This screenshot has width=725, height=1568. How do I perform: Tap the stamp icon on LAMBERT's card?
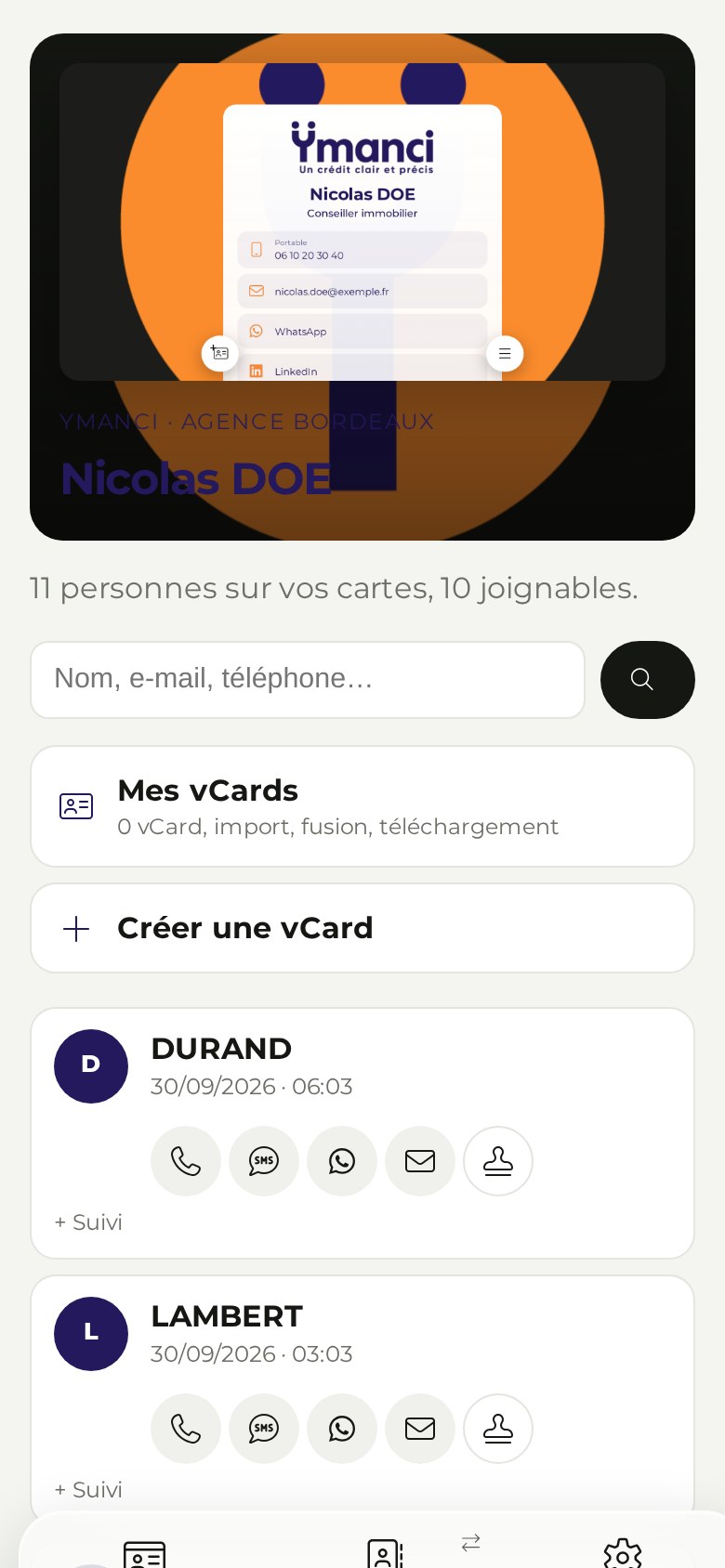(x=498, y=1429)
